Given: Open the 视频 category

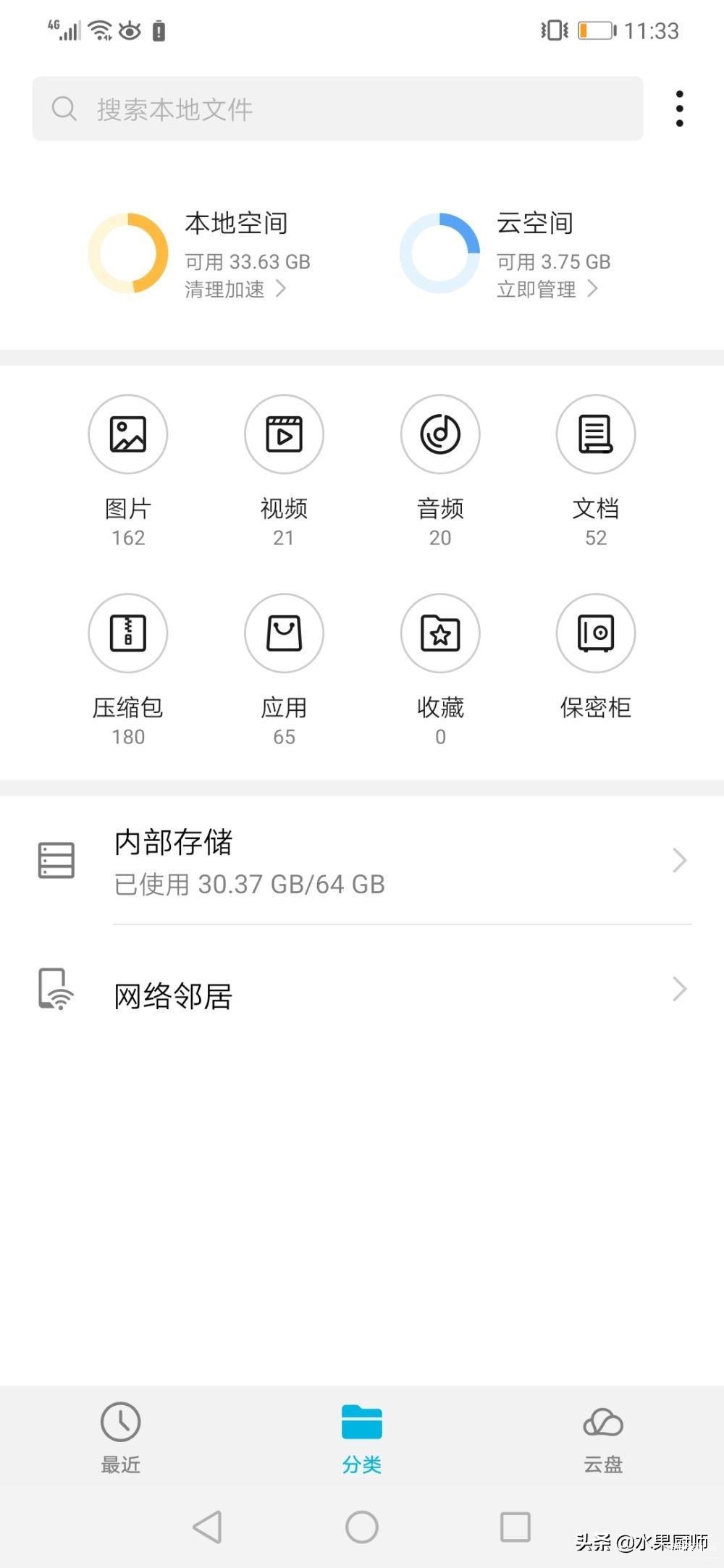Looking at the screenshot, I should click(x=284, y=471).
